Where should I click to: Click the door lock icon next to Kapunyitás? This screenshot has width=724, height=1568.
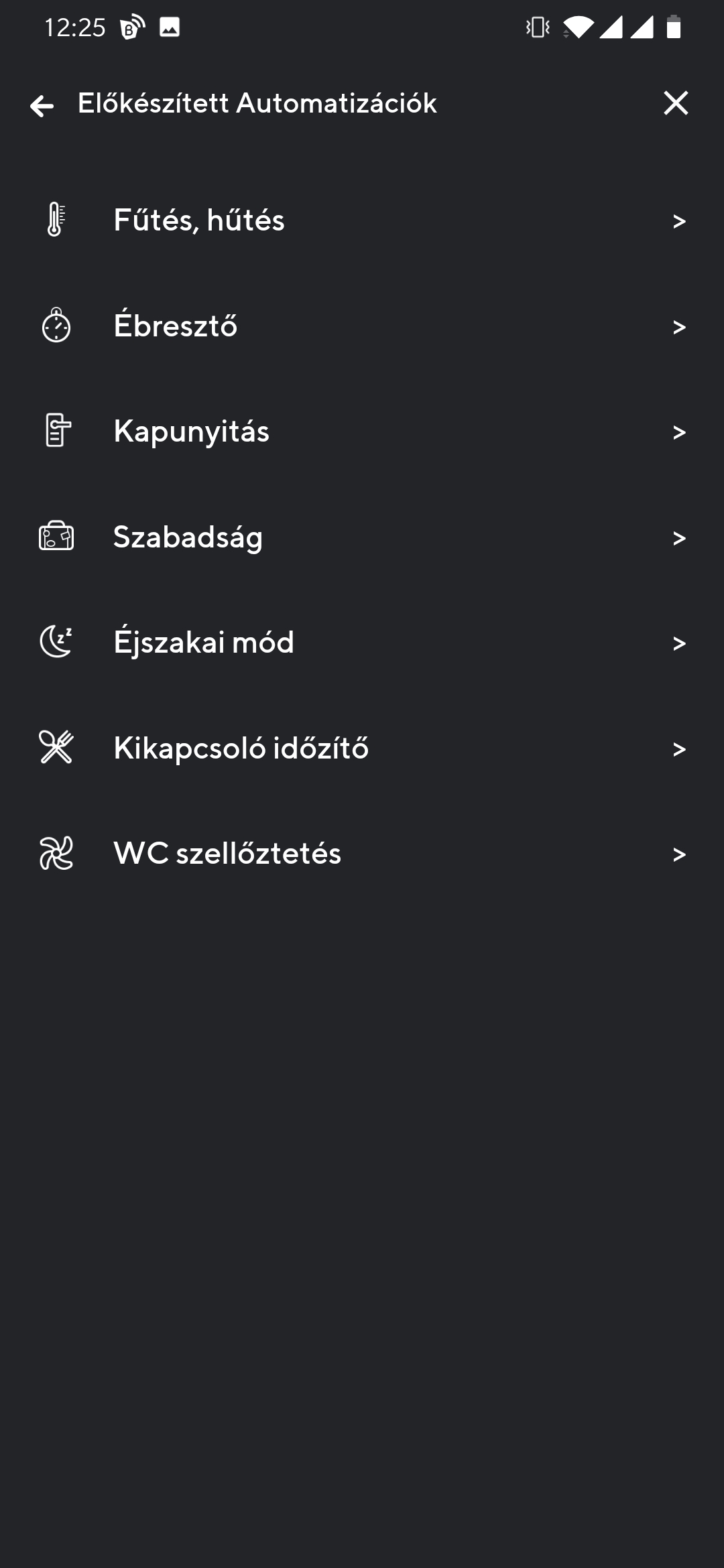point(56,431)
